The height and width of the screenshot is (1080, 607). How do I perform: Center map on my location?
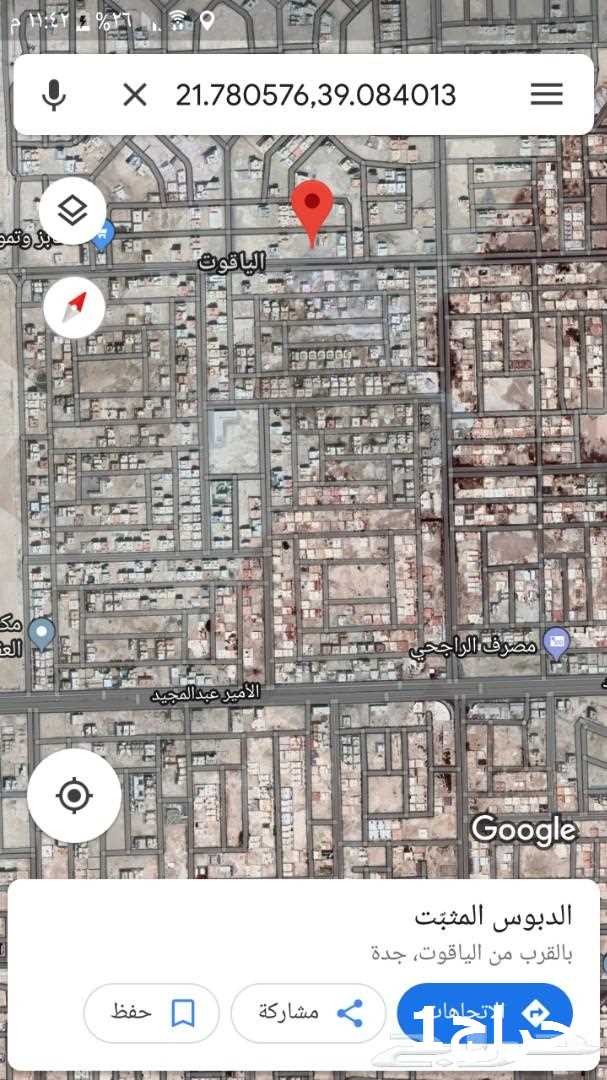(x=74, y=796)
